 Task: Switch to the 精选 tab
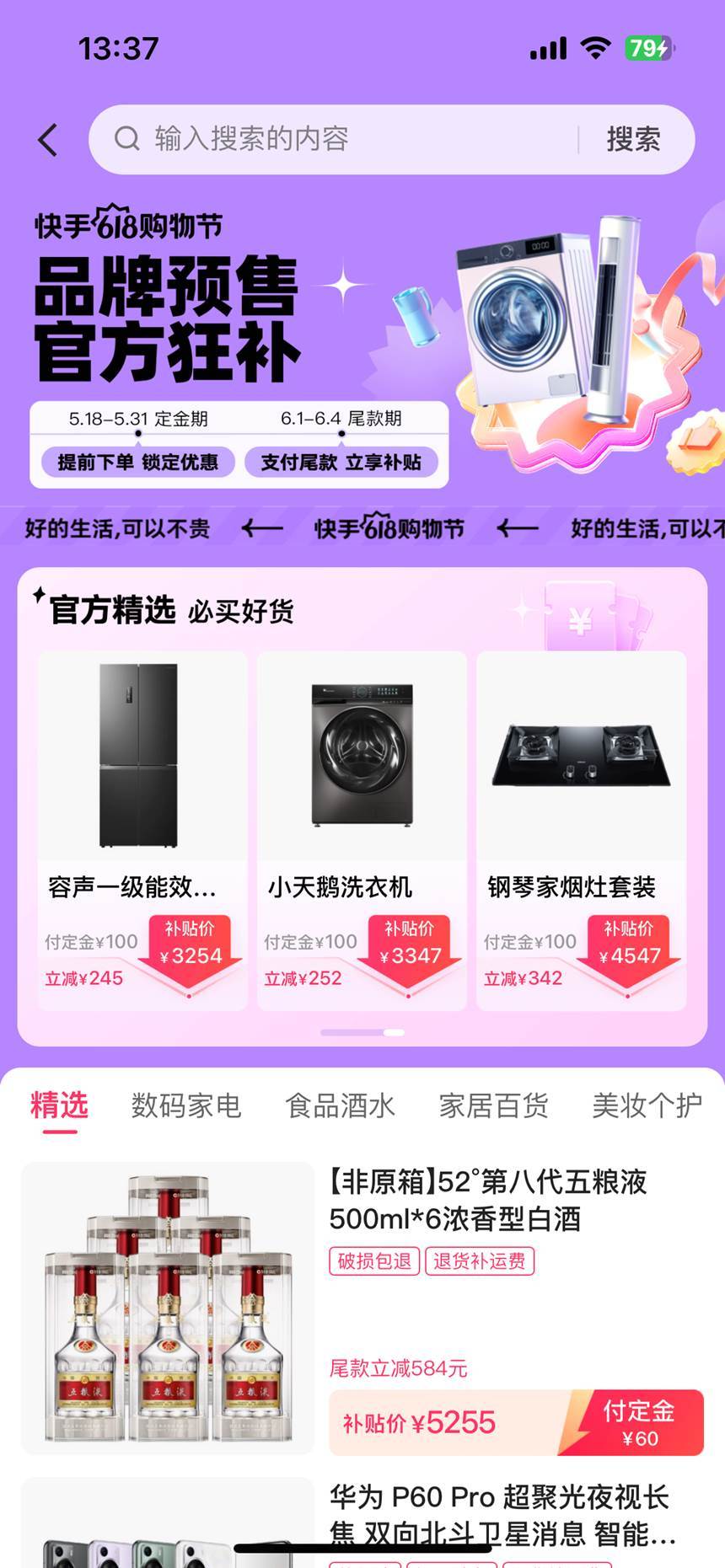(59, 1105)
